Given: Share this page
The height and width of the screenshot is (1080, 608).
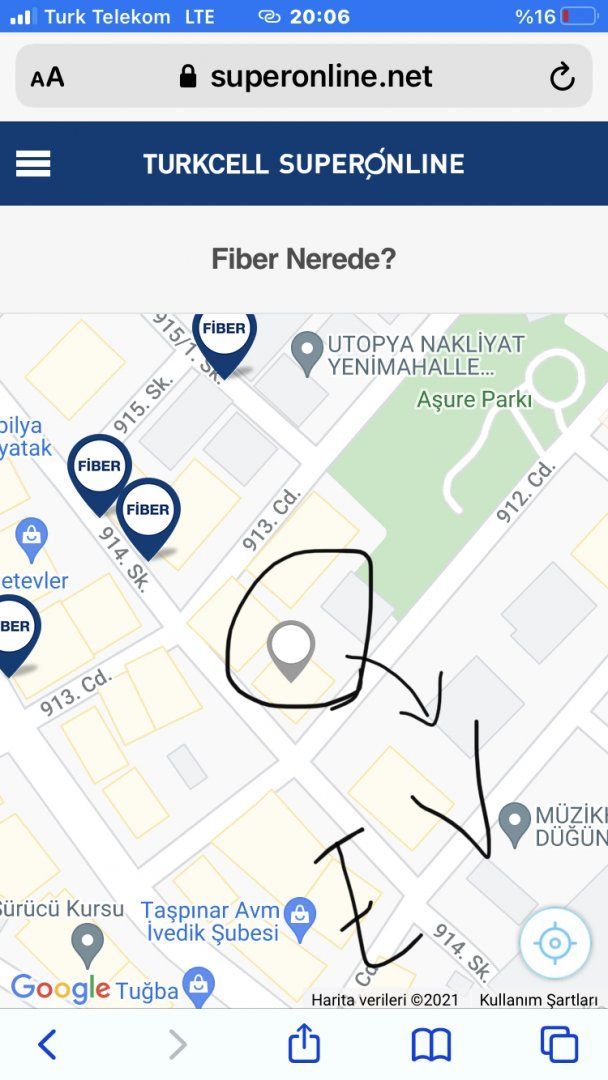Looking at the screenshot, I should click(304, 1044).
